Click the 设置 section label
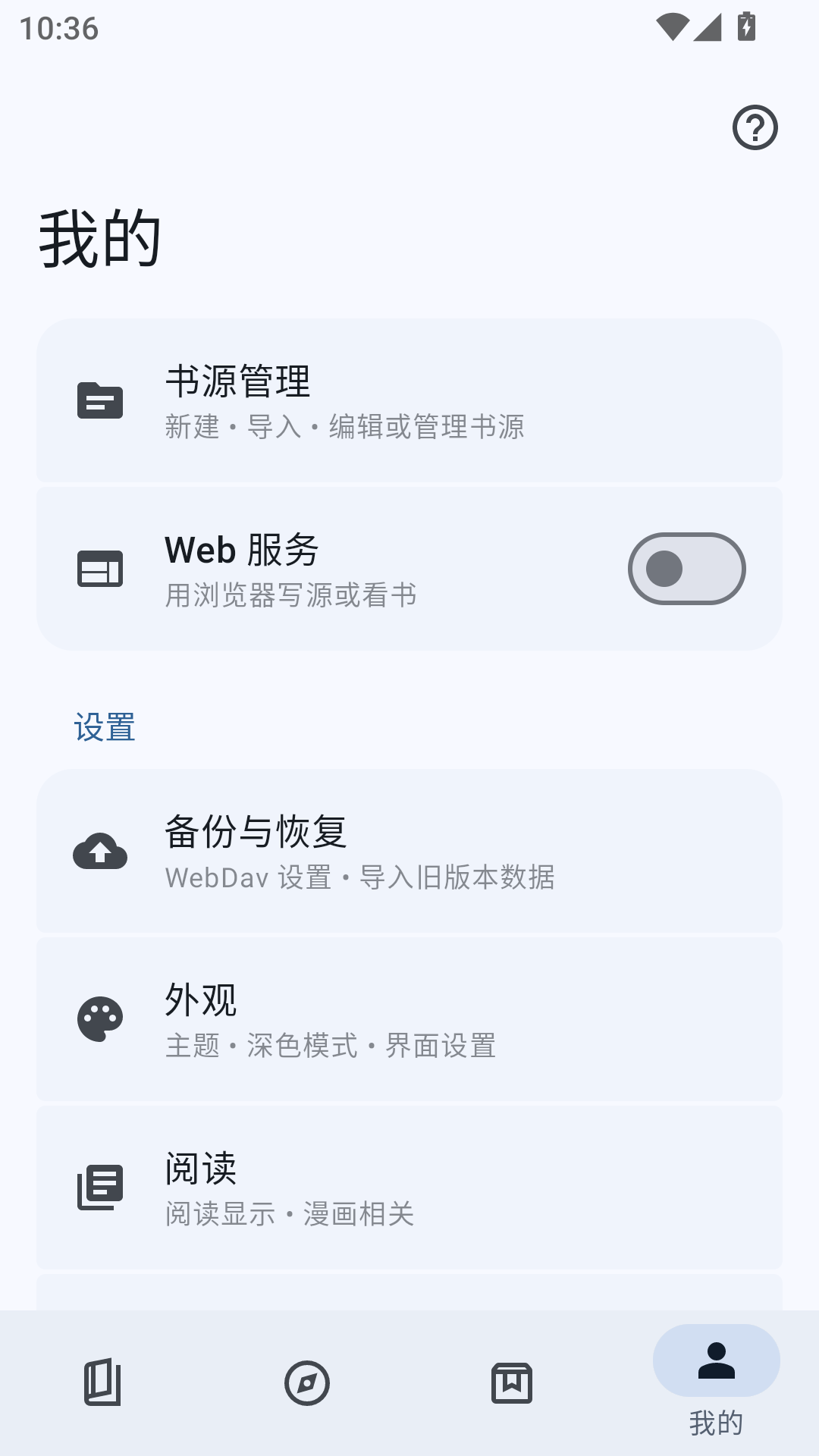Image resolution: width=819 pixels, height=1456 pixels. [105, 726]
